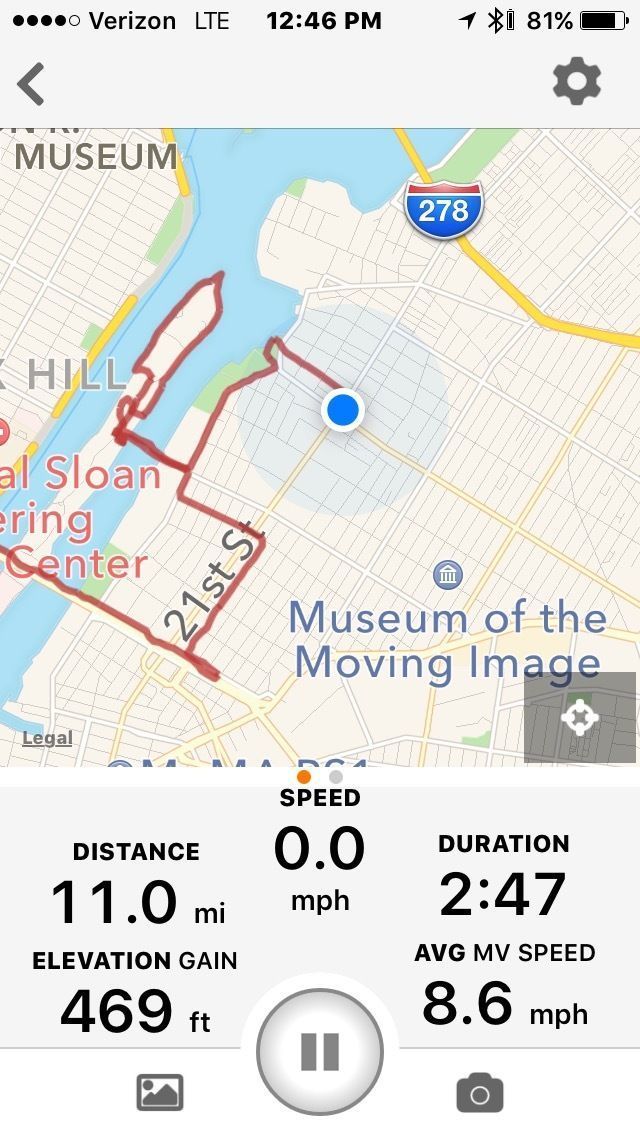The height and width of the screenshot is (1136, 640).
Task: Open the camera to take a photo
Action: click(479, 1093)
